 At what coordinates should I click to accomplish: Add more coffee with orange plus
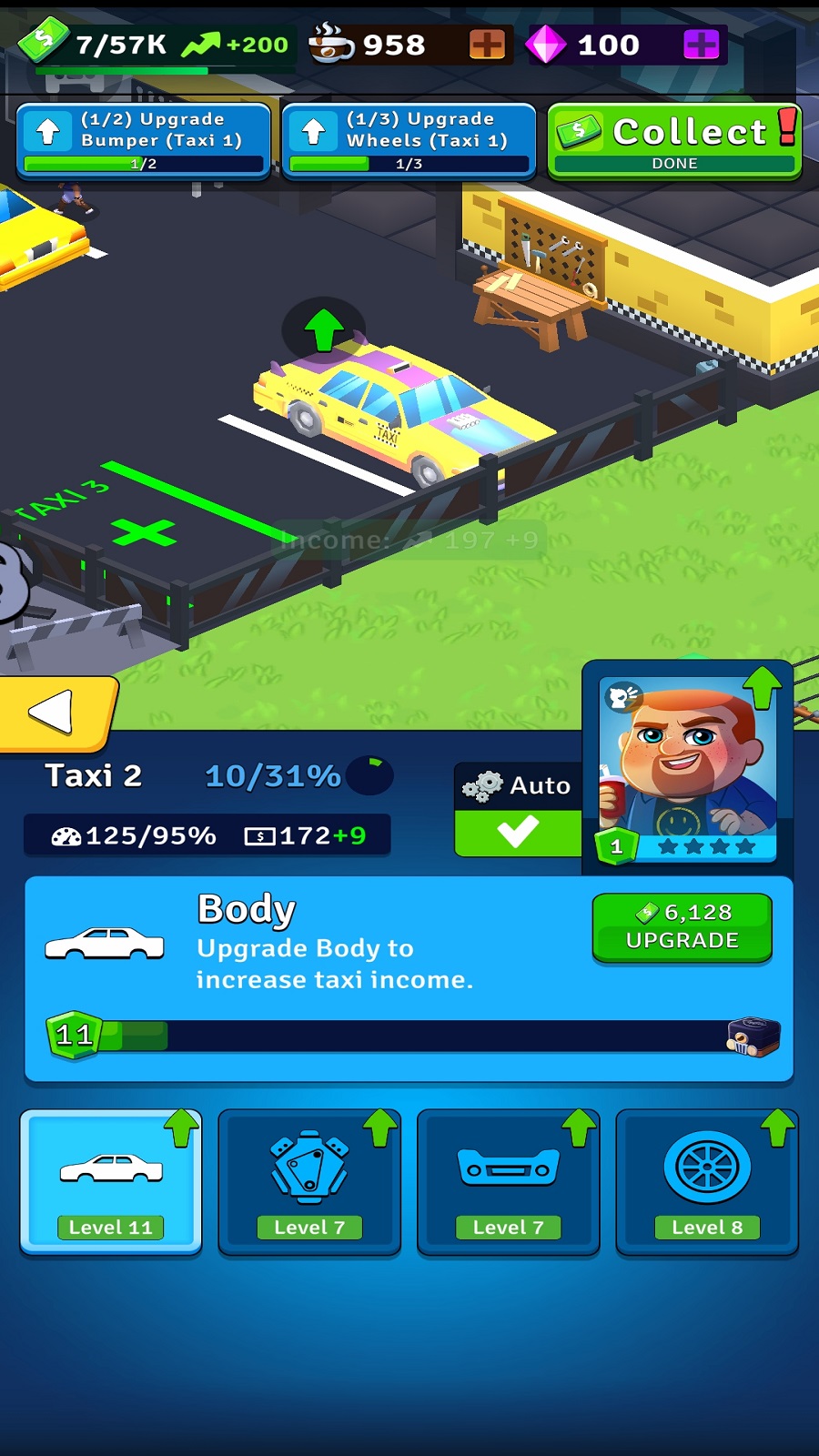click(487, 45)
